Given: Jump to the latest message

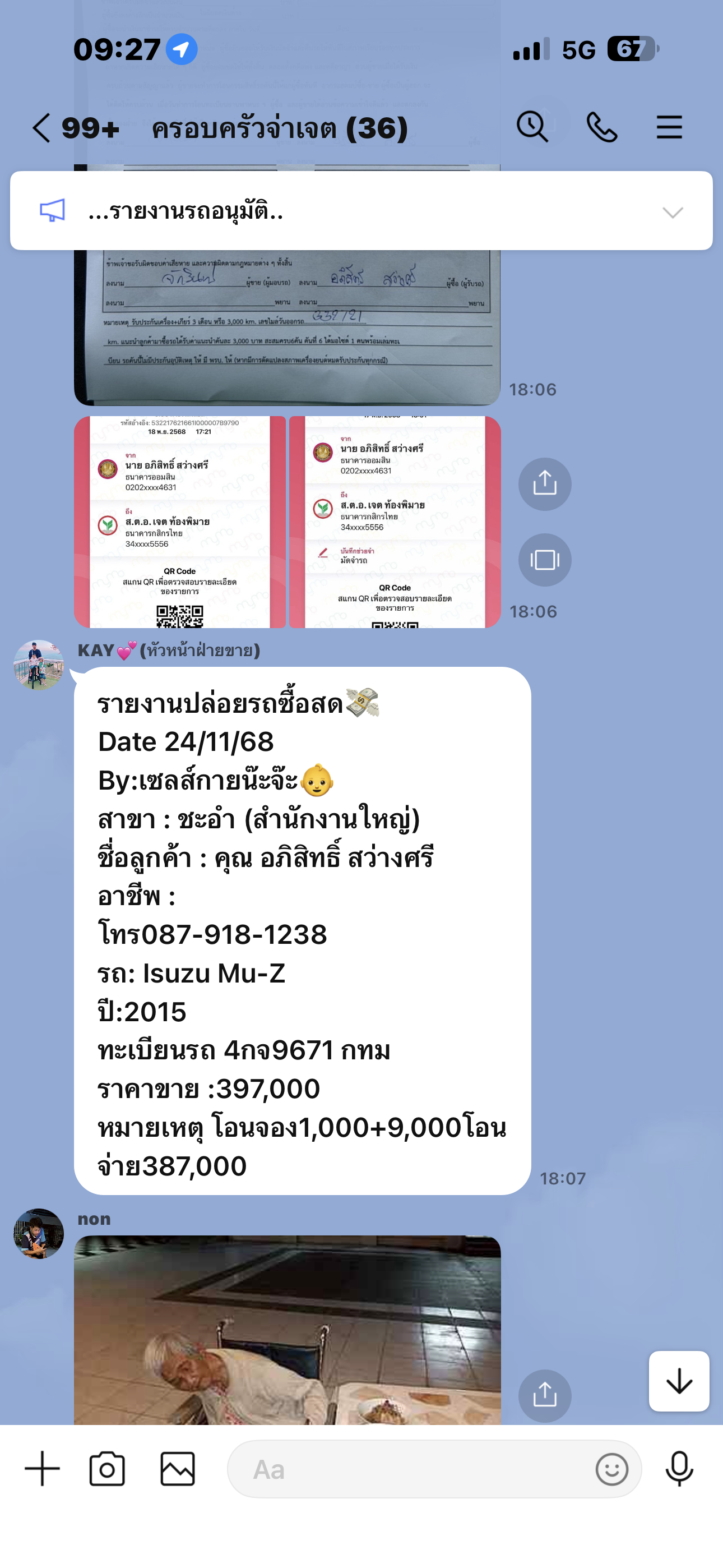Looking at the screenshot, I should point(679,1381).
